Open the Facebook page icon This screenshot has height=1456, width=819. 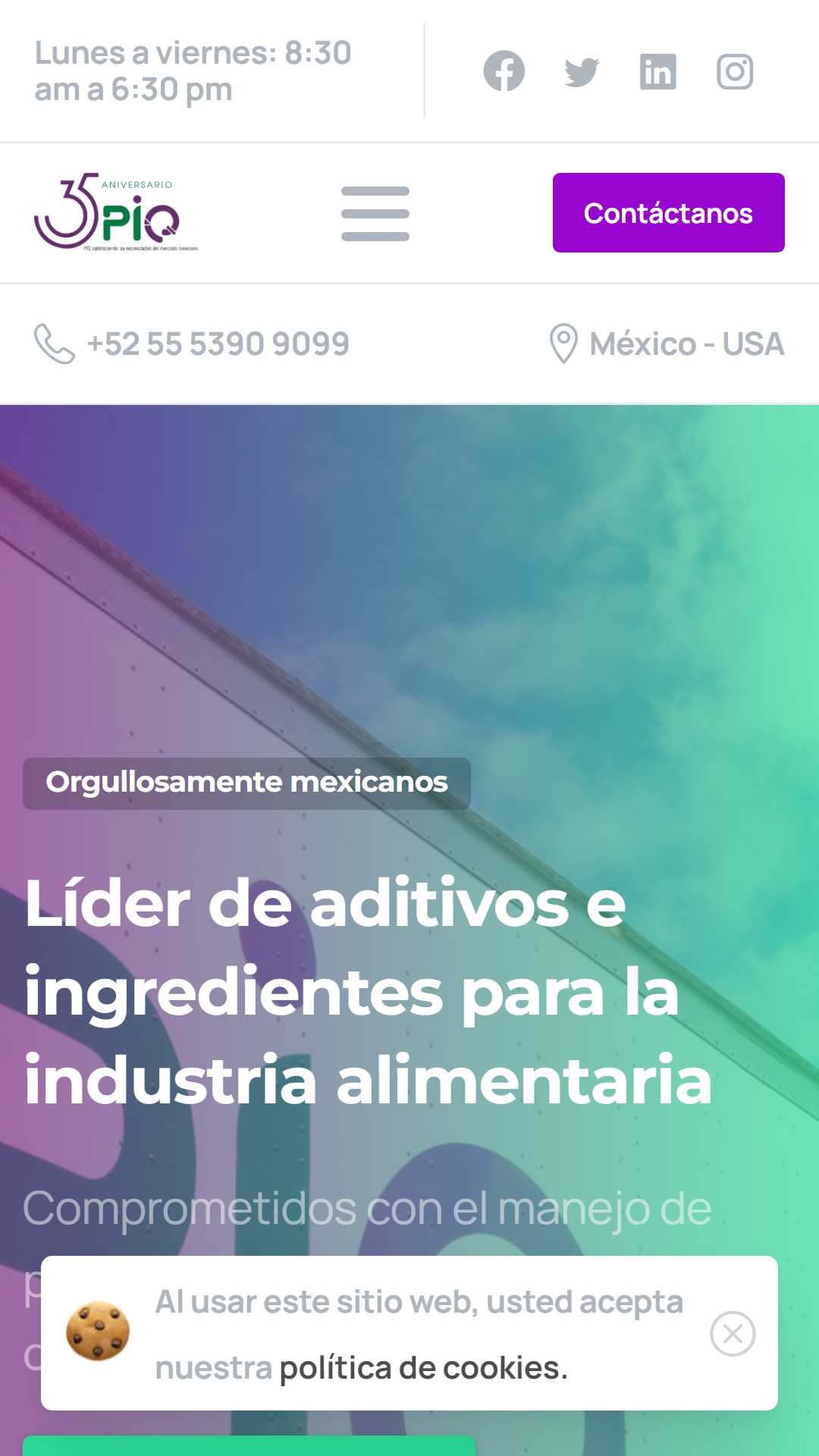tap(504, 71)
